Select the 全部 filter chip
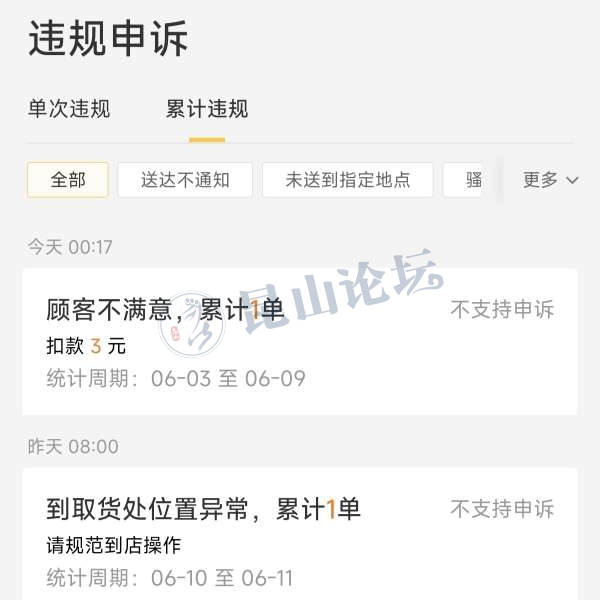Screen dimensions: 600x600 [x=68, y=180]
